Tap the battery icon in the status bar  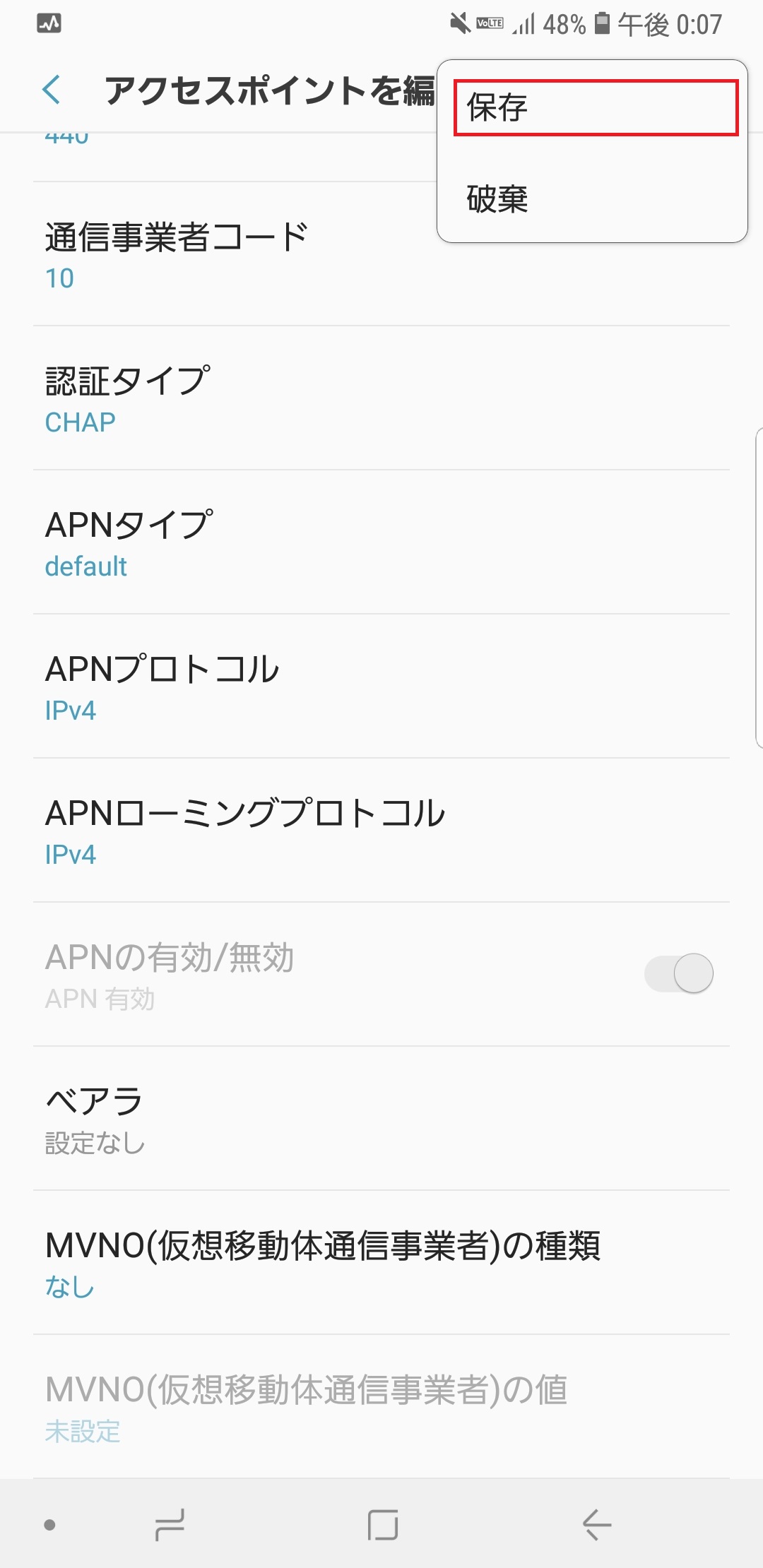(601, 25)
